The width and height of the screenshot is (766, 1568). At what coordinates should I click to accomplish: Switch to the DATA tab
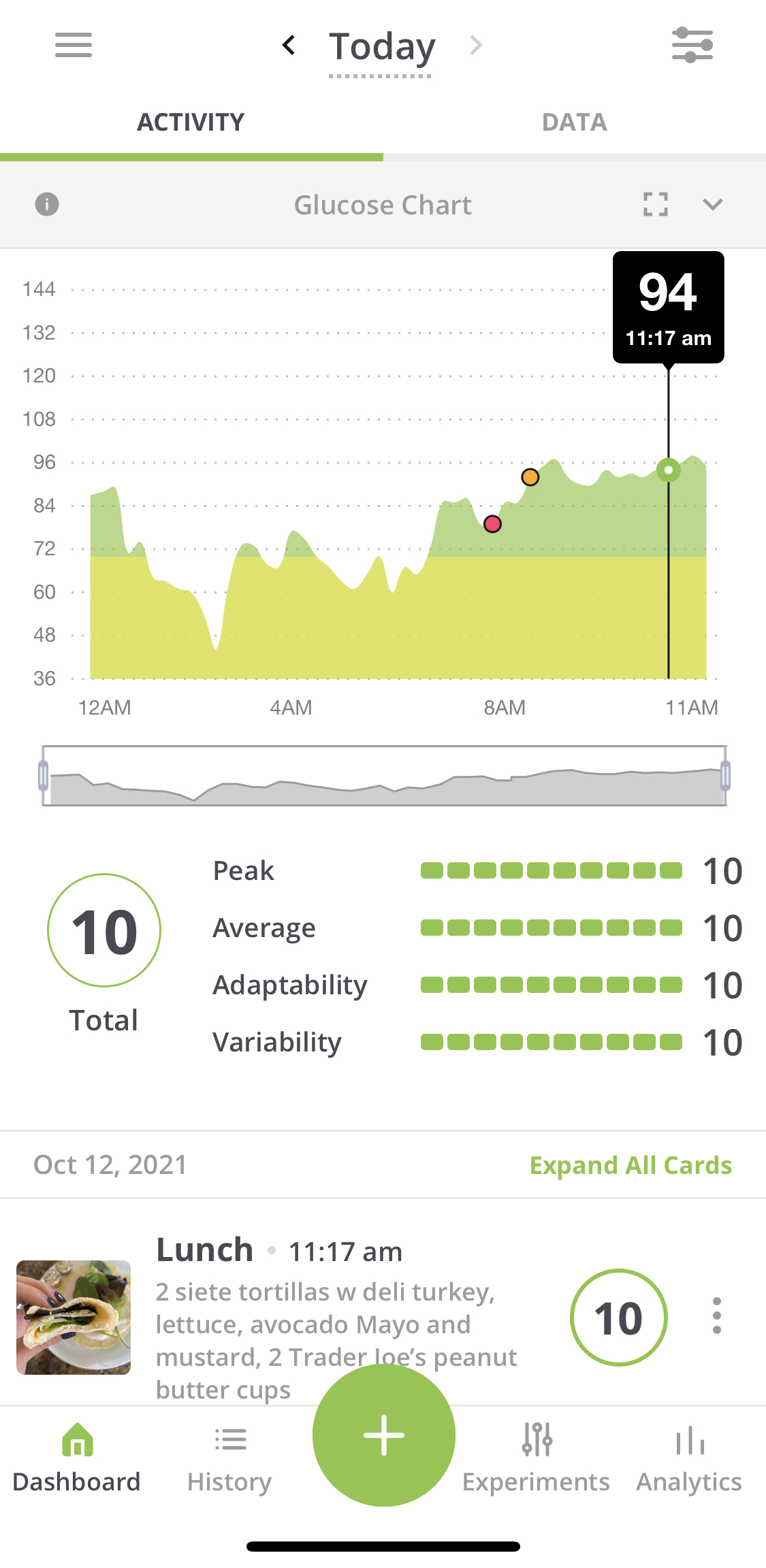(x=575, y=122)
